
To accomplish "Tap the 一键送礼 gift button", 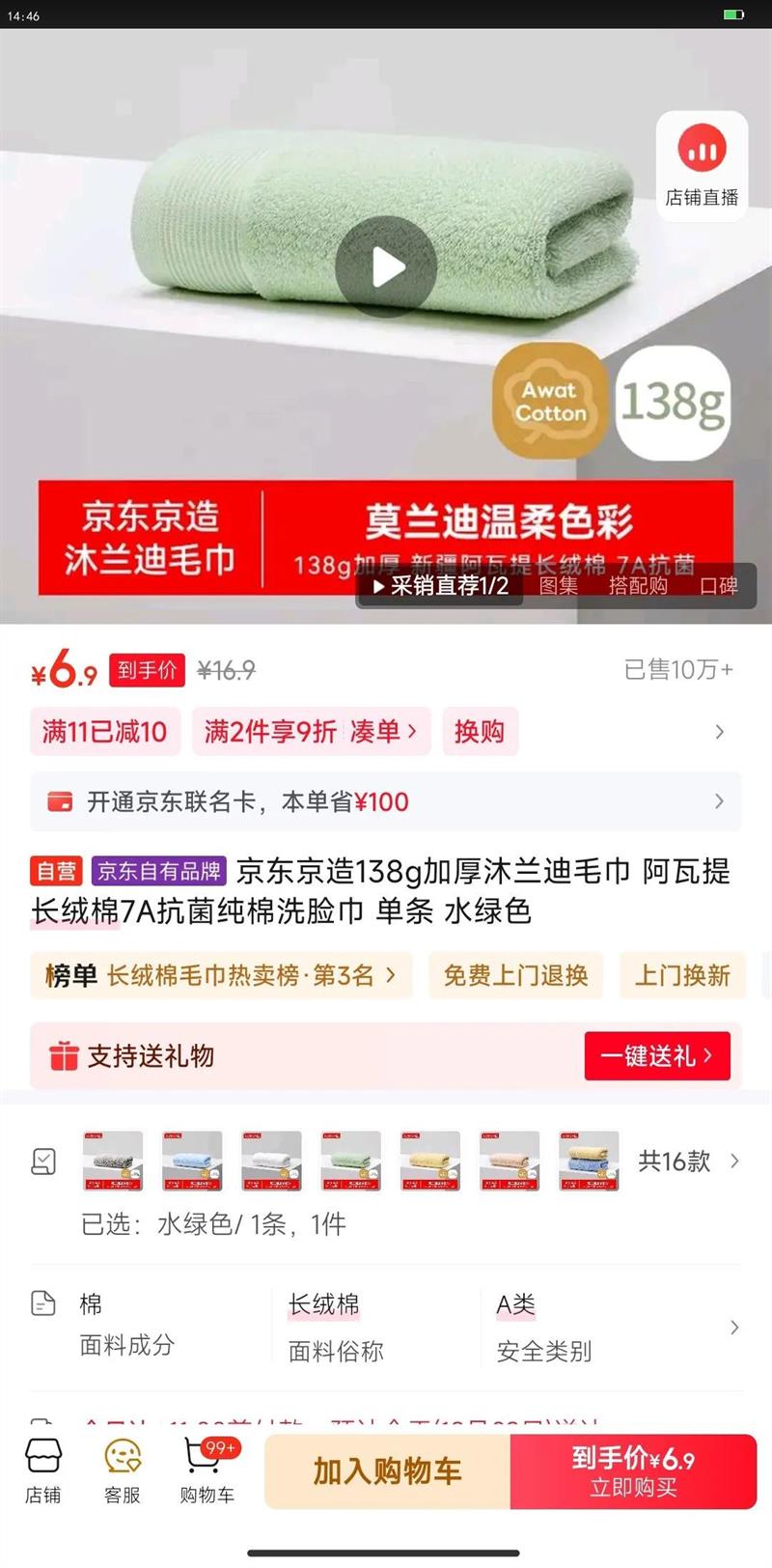I will [x=656, y=1055].
